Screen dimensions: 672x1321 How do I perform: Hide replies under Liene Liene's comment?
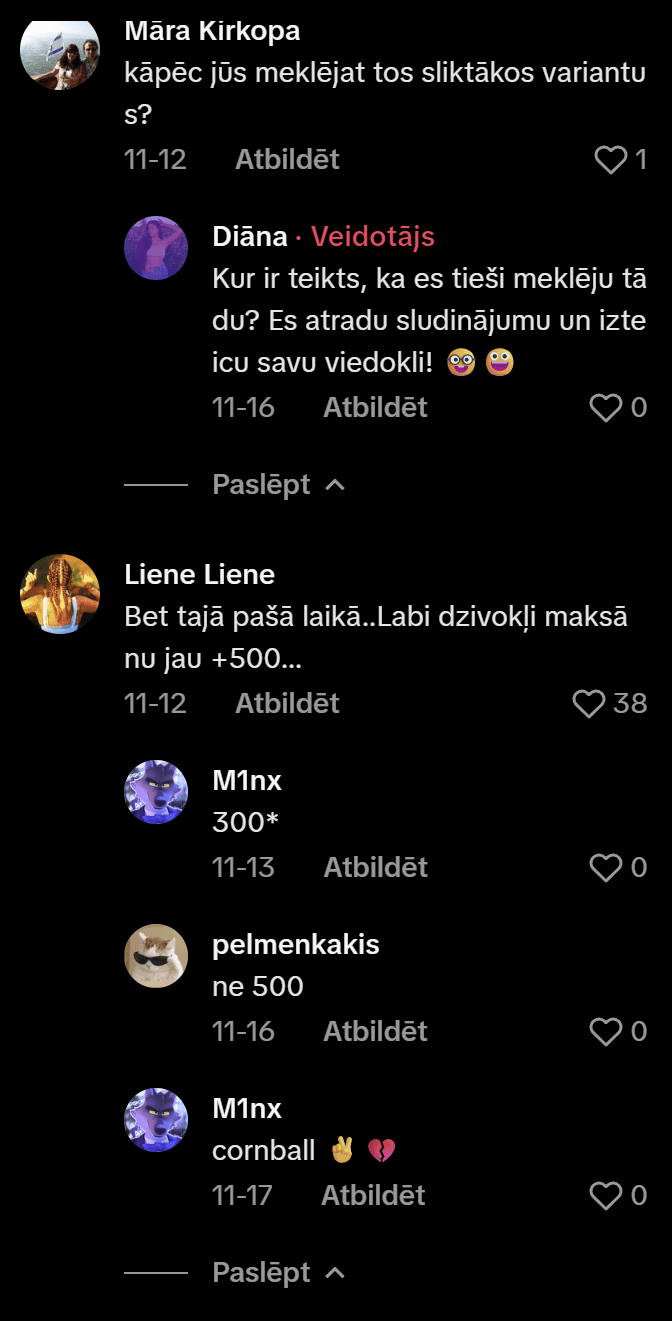(x=278, y=1273)
